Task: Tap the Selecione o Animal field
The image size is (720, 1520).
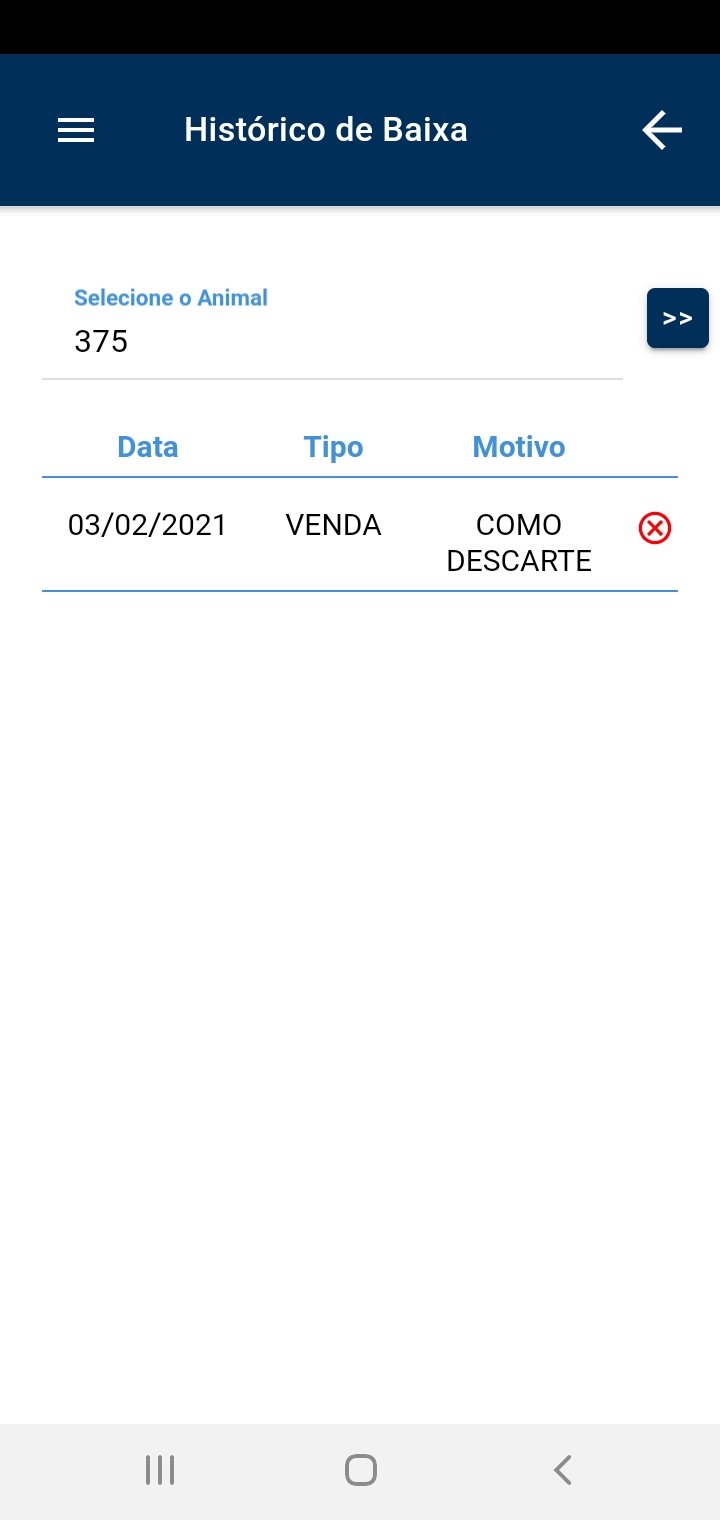Action: [332, 330]
